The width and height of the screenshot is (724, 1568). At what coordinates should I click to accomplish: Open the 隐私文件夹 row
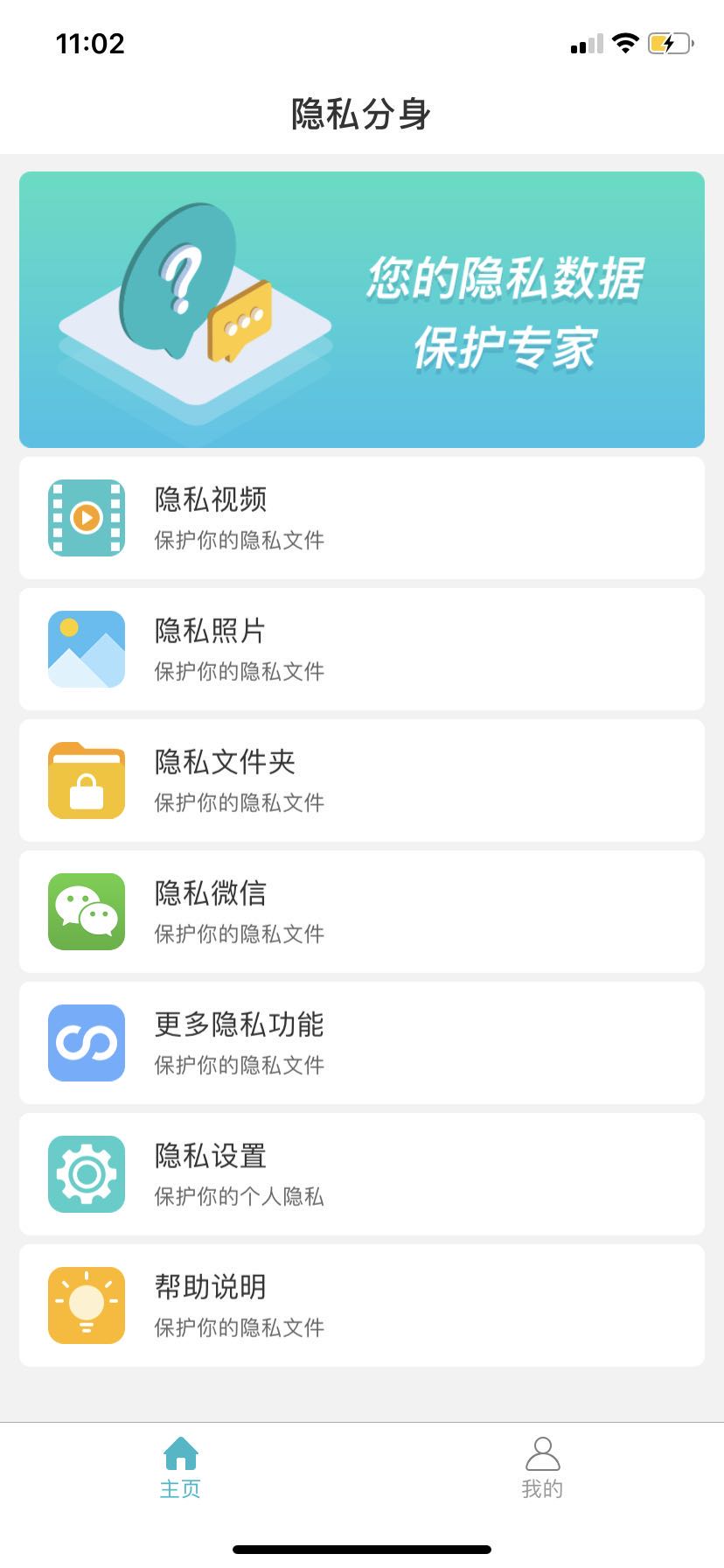click(362, 780)
